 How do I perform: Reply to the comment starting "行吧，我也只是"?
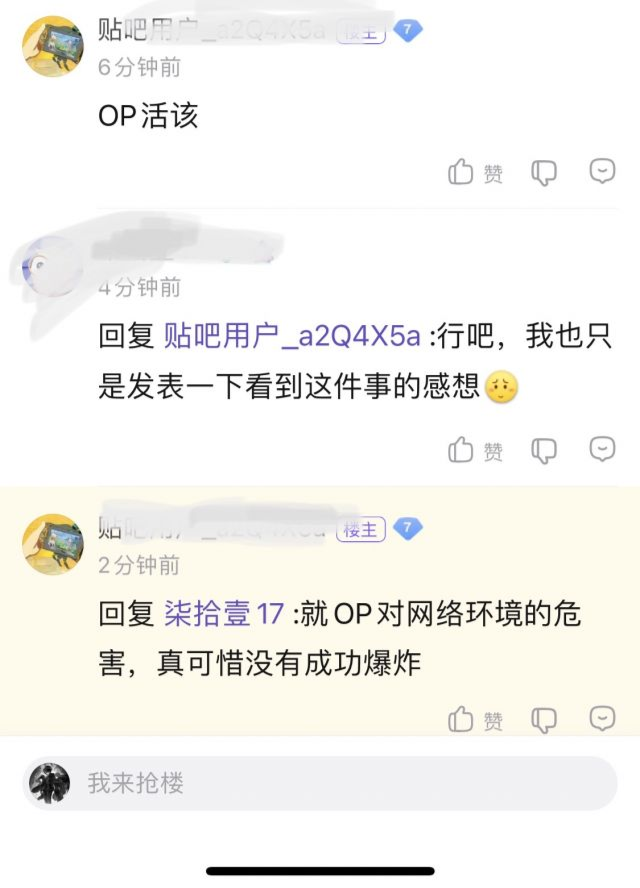602,449
